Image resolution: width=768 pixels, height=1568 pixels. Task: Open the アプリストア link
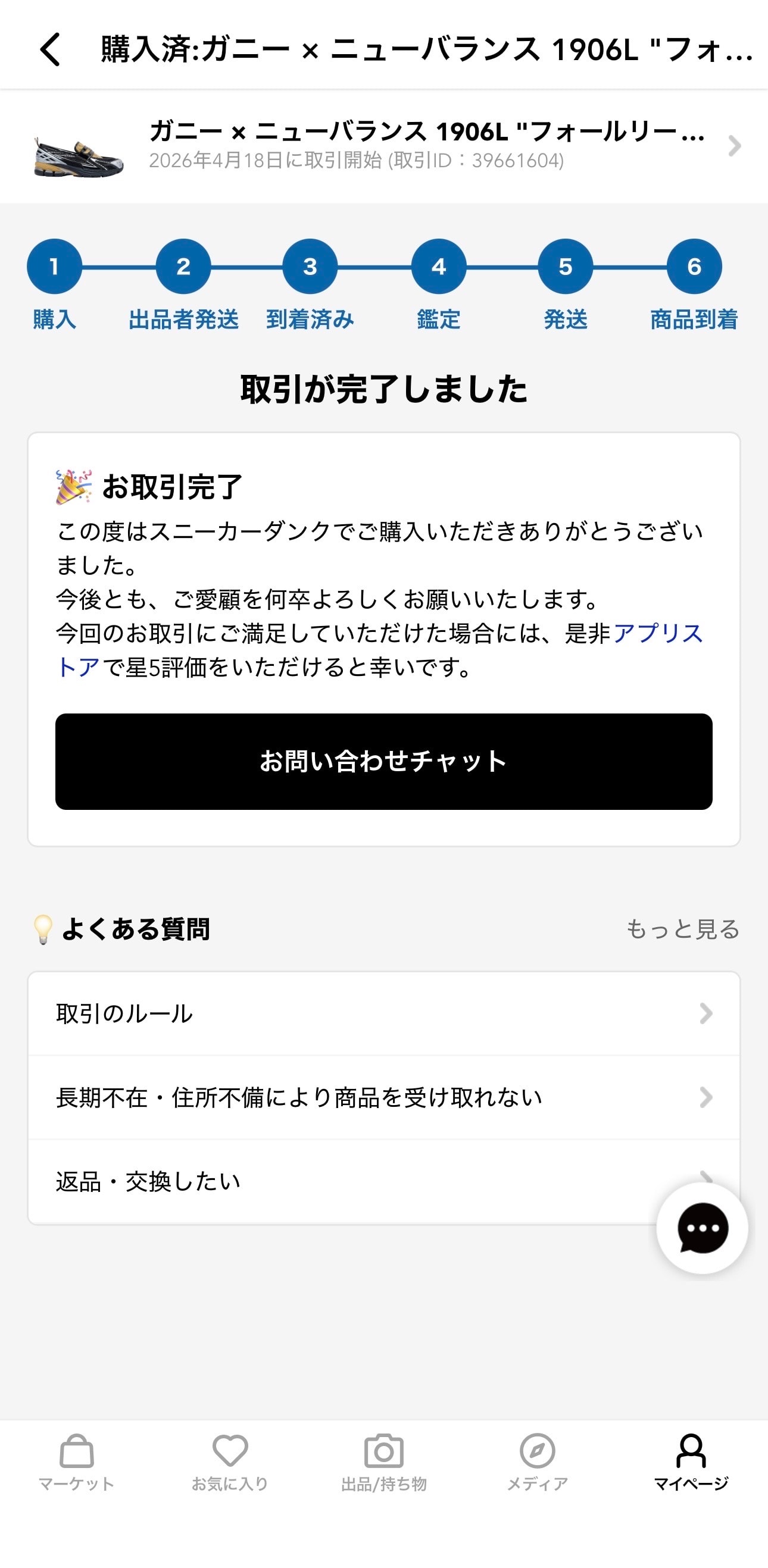point(658,634)
